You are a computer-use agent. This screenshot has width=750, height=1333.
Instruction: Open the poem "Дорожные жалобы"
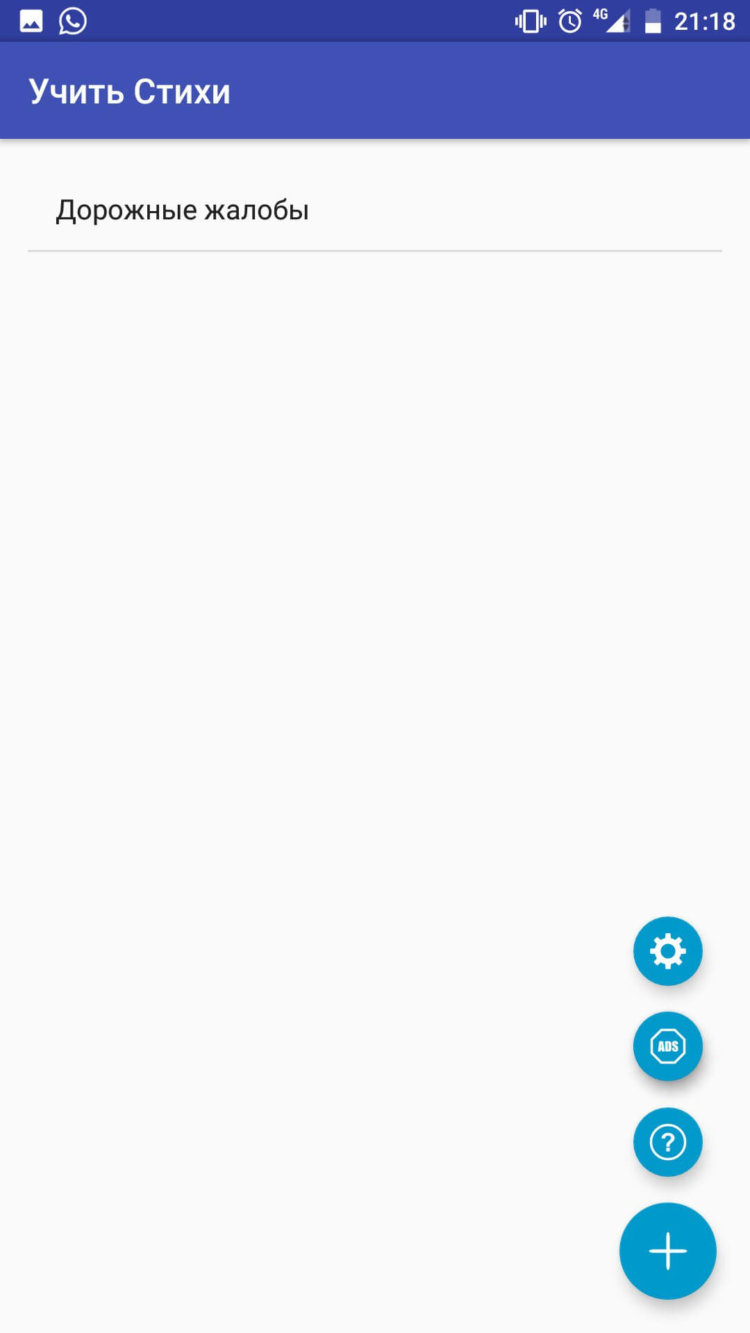(182, 211)
